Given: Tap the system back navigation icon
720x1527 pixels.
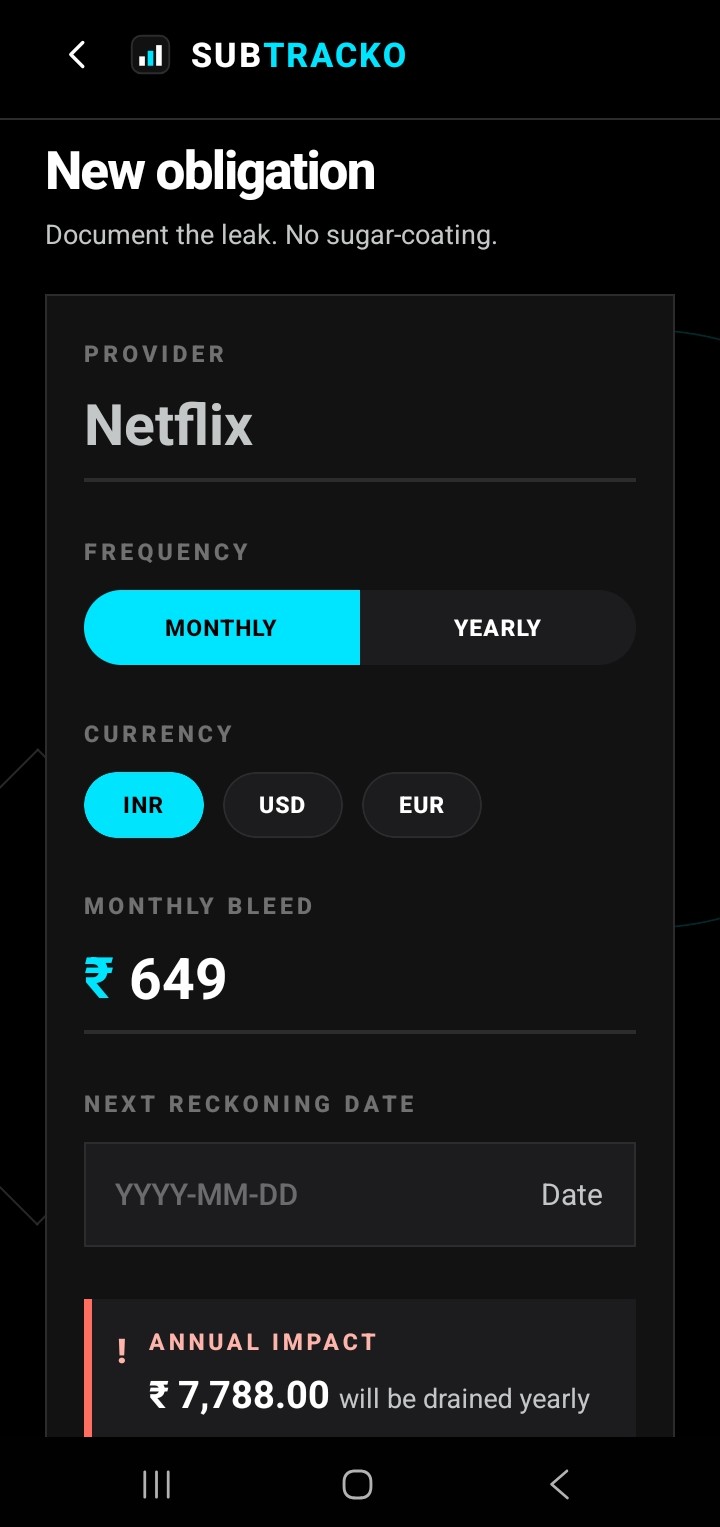Looking at the screenshot, I should (x=559, y=1485).
